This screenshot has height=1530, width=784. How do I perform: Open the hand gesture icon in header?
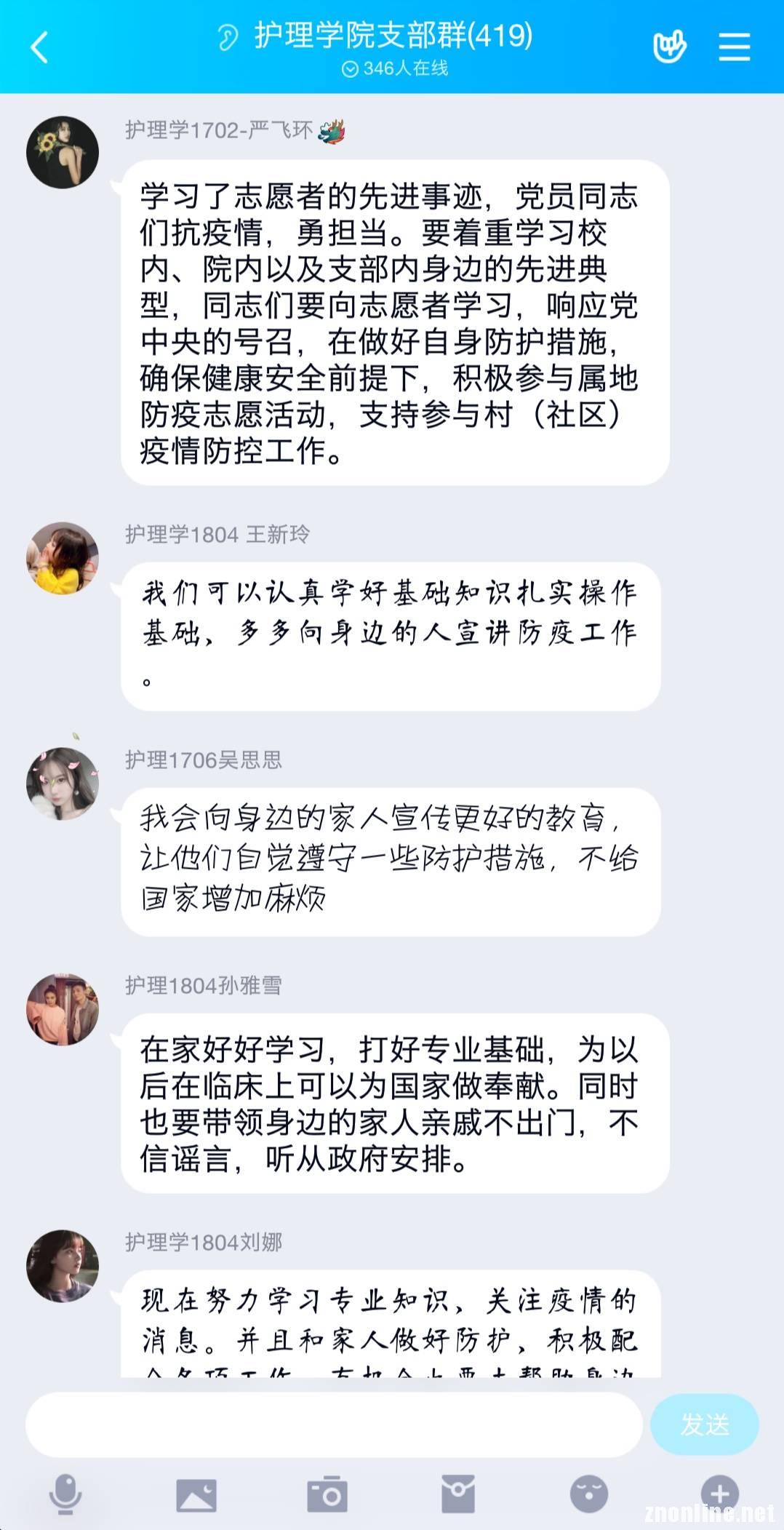coord(669,47)
